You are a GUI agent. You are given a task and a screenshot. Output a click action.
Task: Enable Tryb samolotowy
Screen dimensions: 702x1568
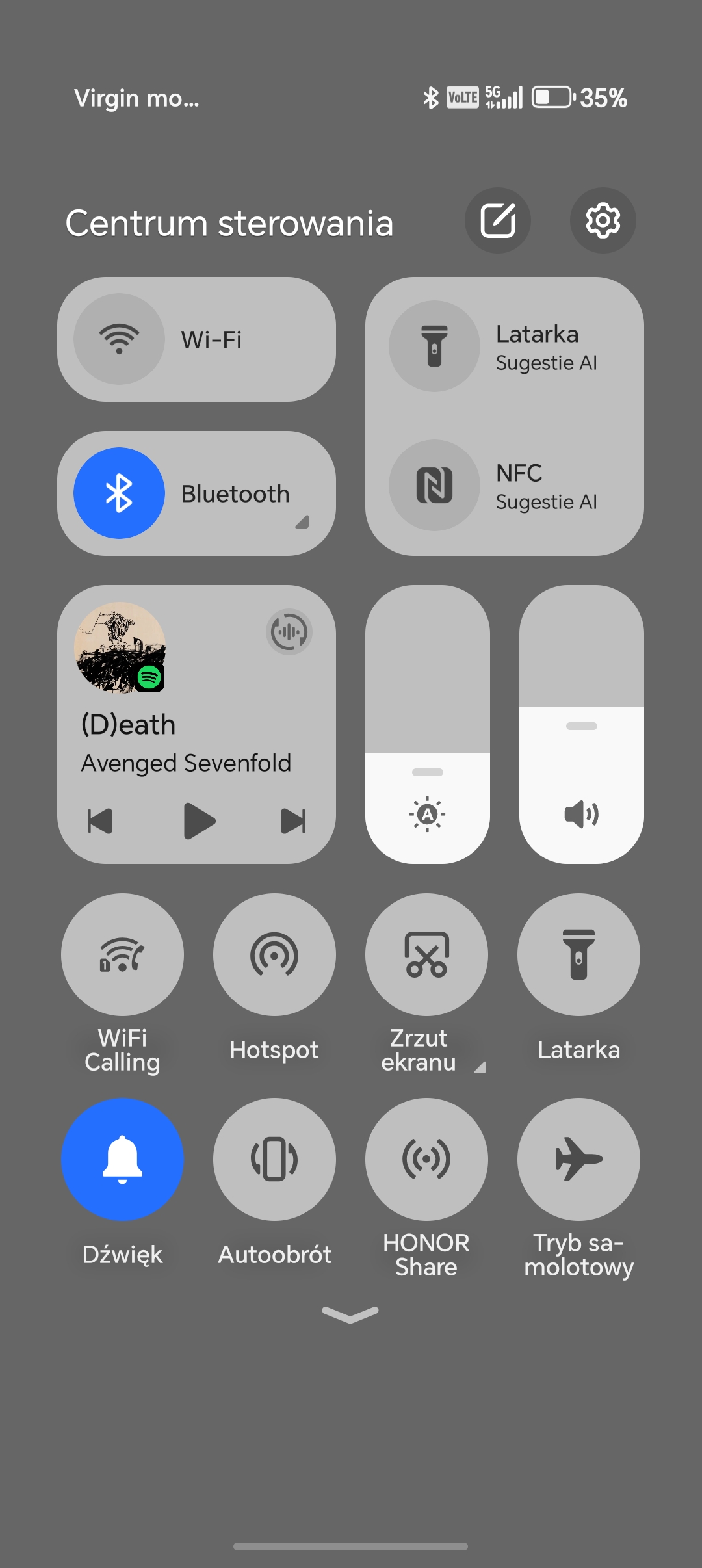point(578,1159)
